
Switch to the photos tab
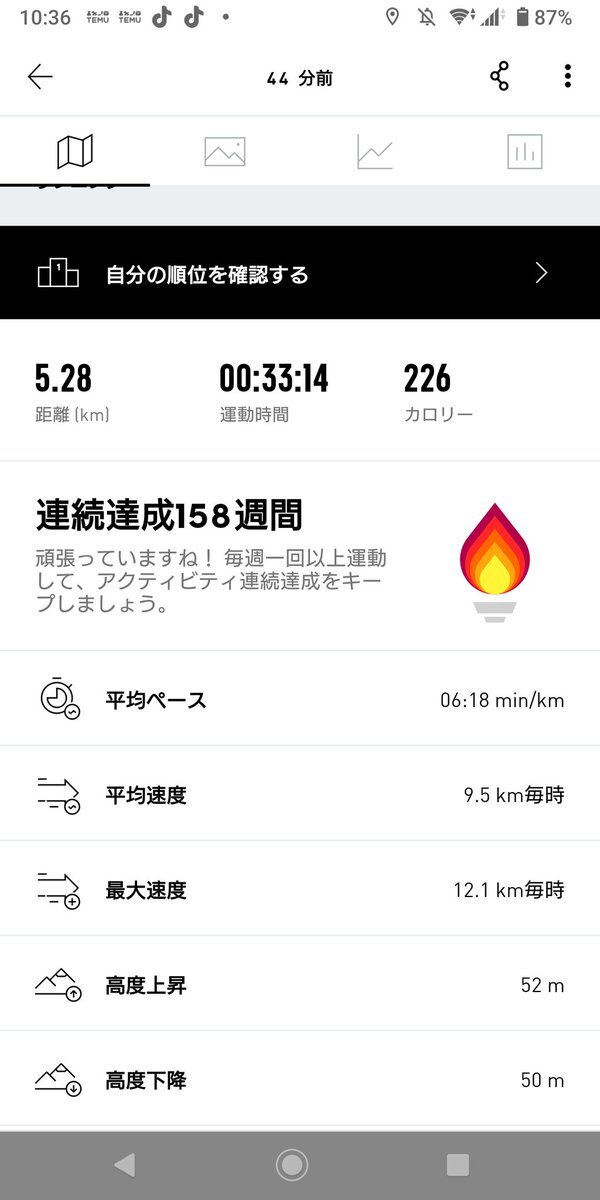point(225,152)
